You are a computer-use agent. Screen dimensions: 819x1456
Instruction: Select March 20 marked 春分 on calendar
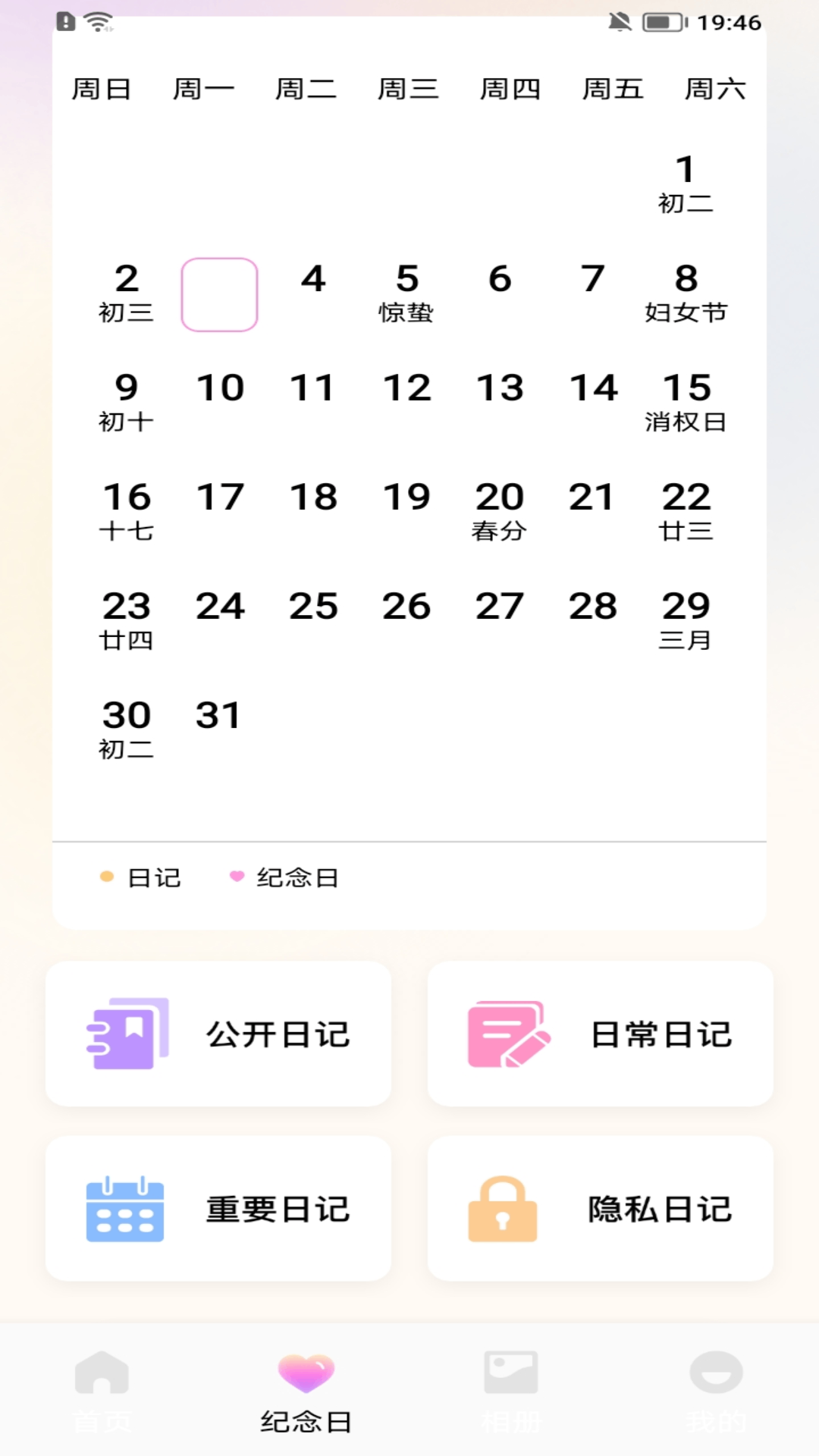(500, 510)
